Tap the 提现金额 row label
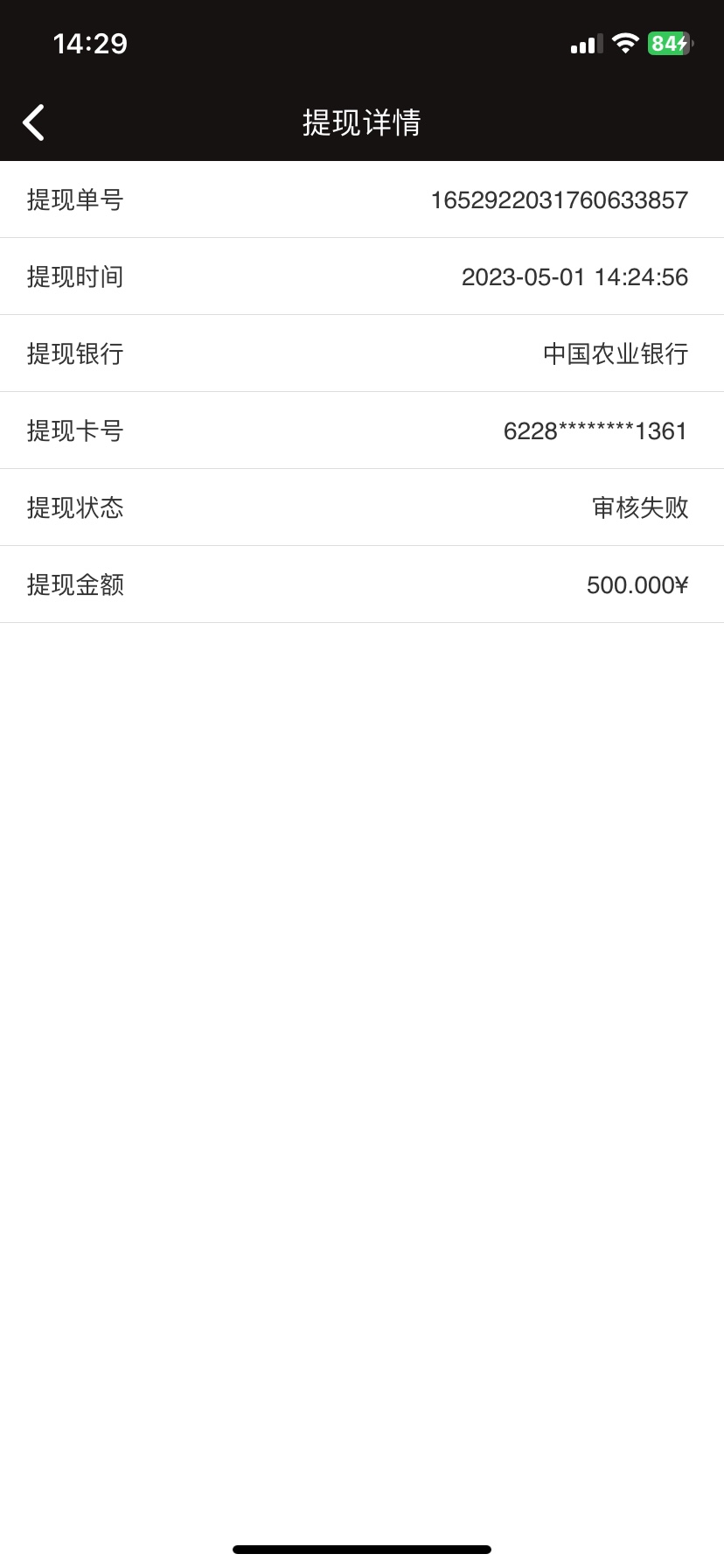 (75, 584)
